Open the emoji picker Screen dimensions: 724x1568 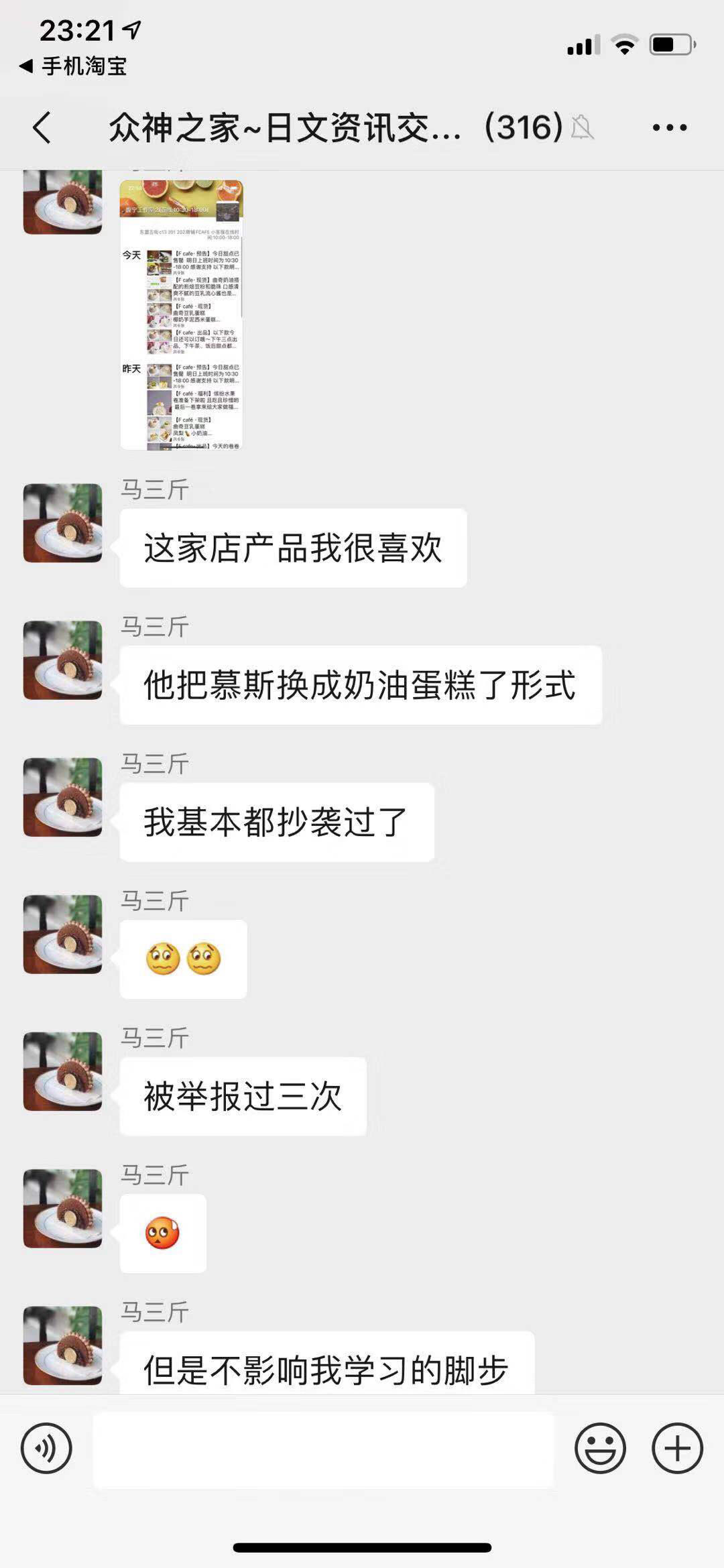600,1449
